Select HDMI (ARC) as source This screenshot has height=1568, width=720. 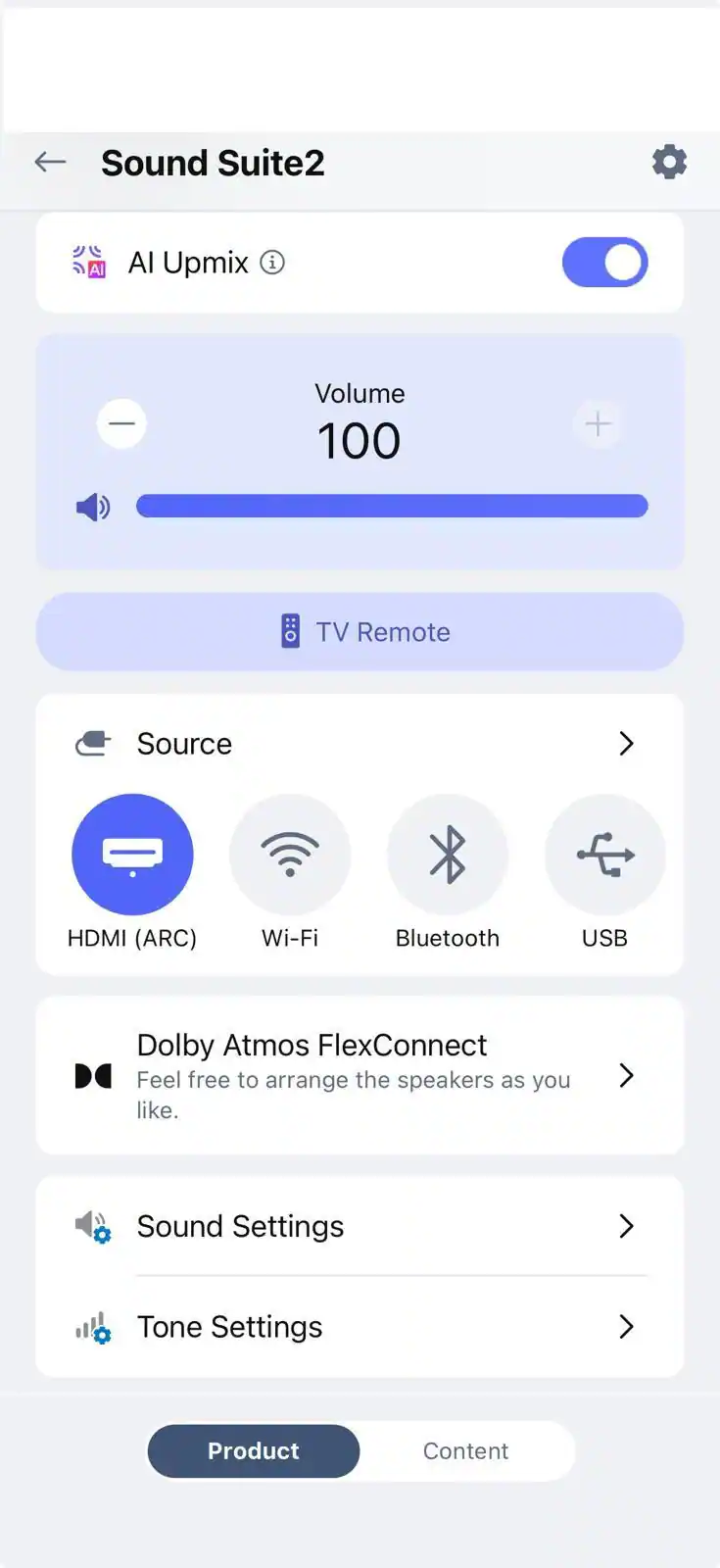(x=132, y=855)
